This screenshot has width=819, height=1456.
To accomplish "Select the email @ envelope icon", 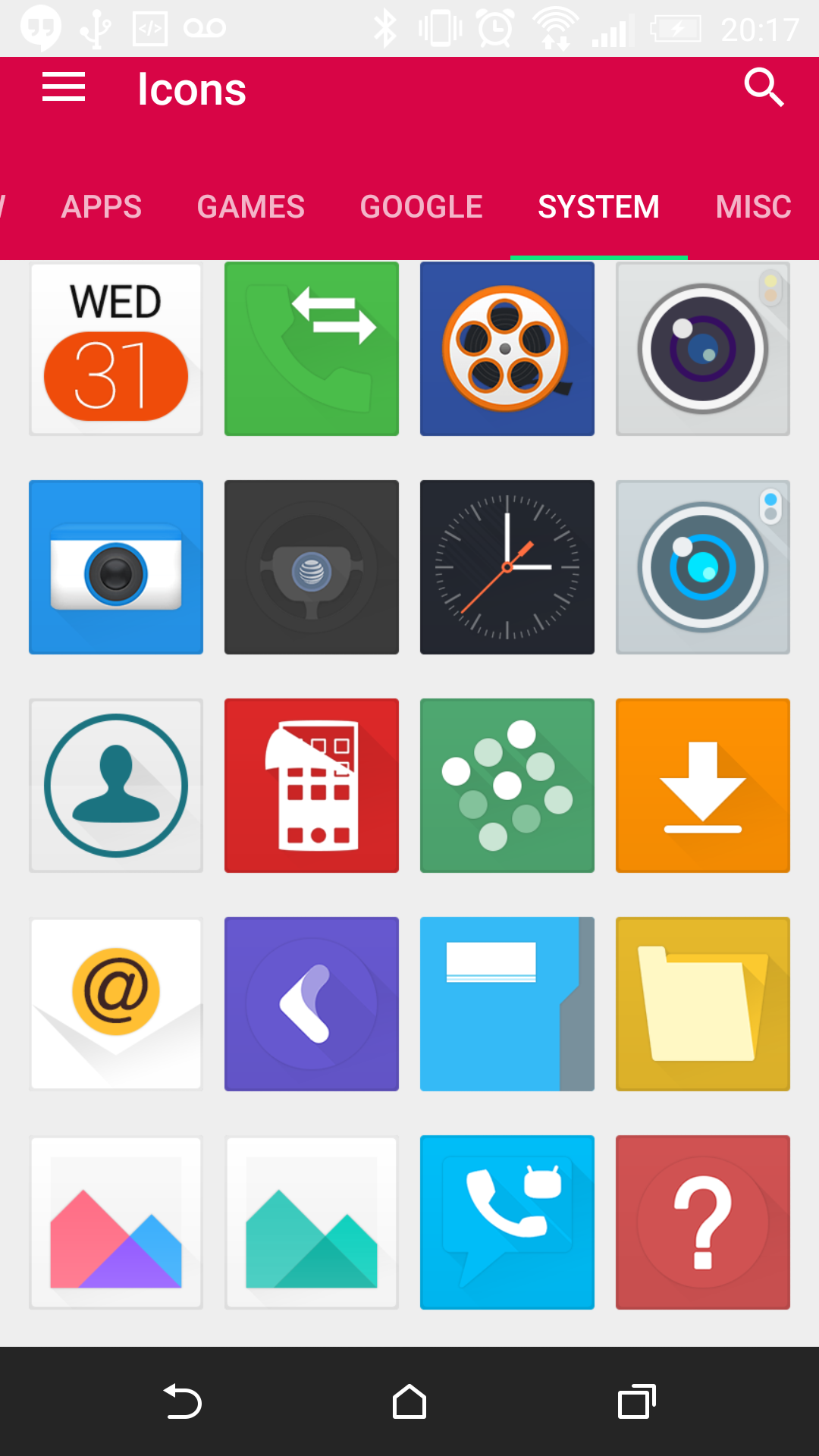I will pyautogui.click(x=116, y=1004).
